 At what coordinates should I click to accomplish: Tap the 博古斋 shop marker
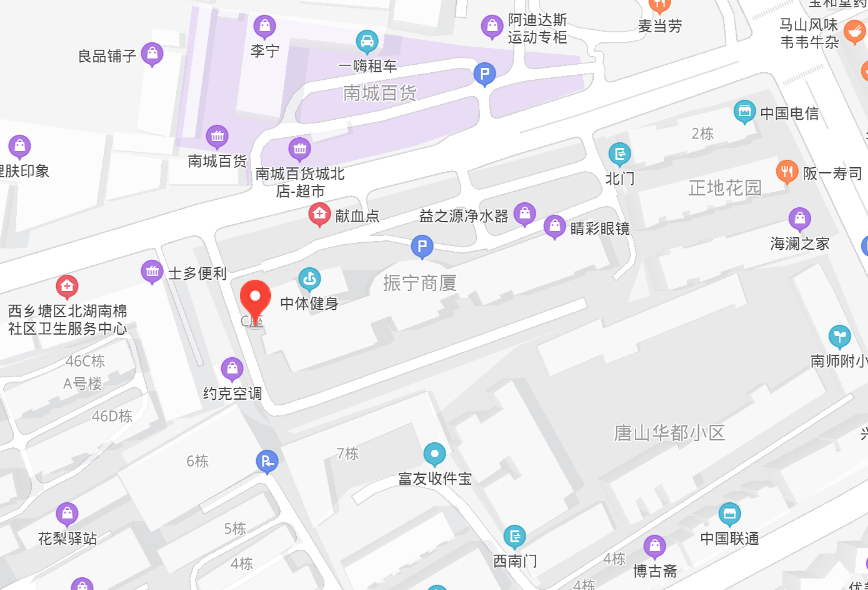click(655, 547)
